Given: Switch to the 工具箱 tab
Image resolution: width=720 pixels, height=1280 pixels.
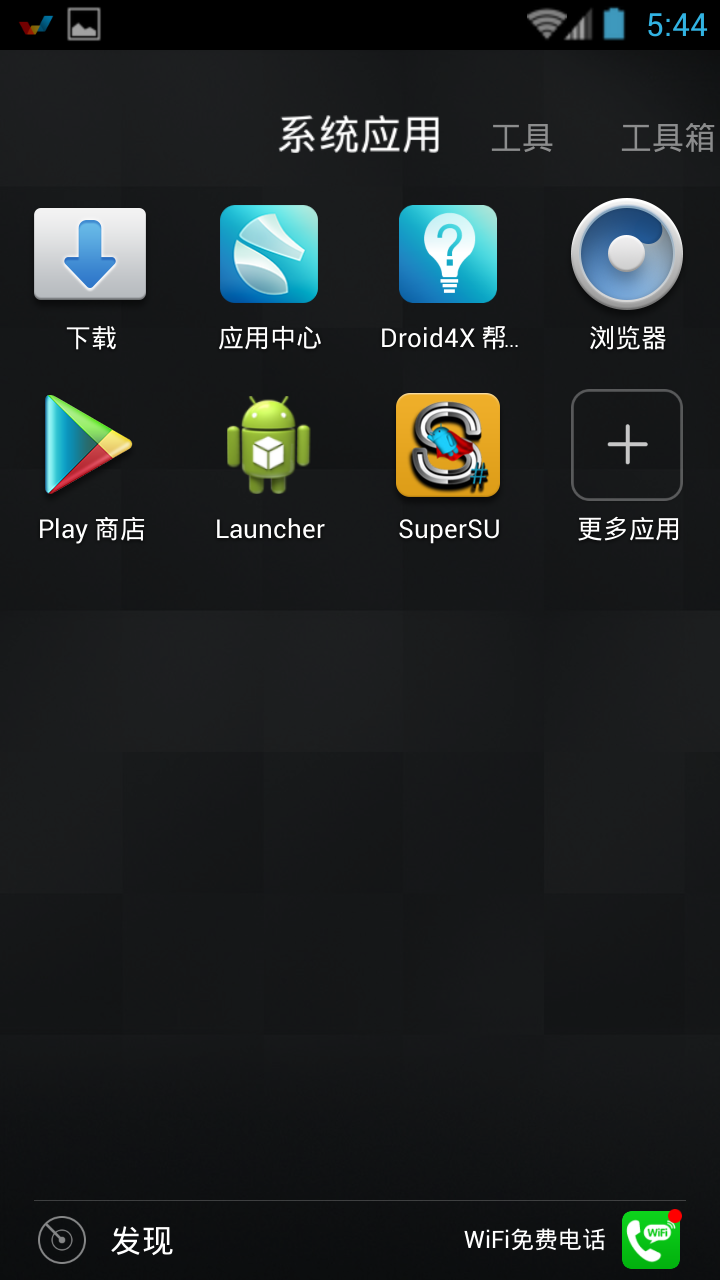Looking at the screenshot, I should coord(667,138).
